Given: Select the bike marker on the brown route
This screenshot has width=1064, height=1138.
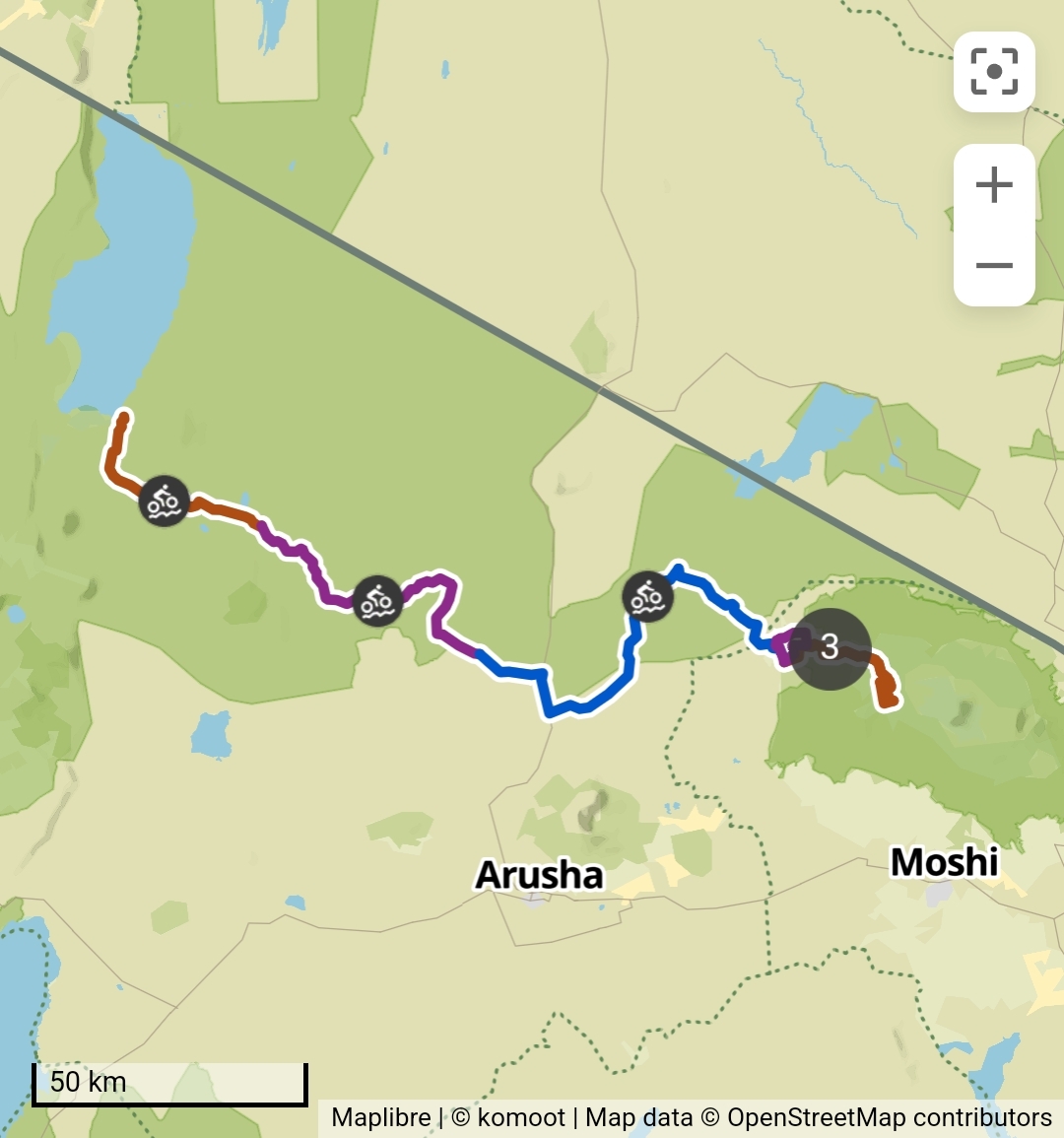Looking at the screenshot, I should click(x=164, y=502).
